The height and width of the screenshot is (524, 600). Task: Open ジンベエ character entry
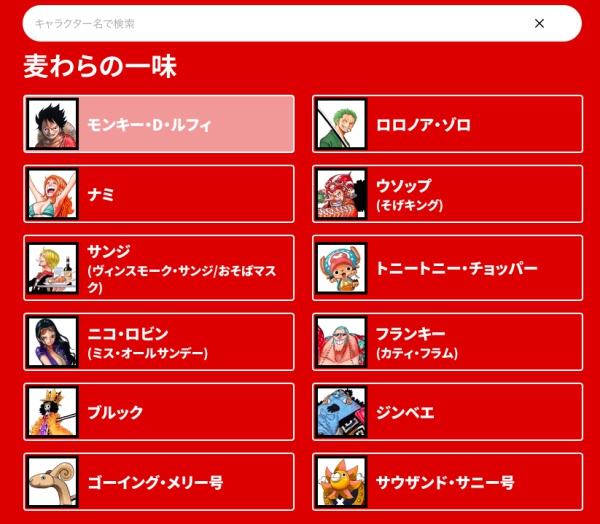click(447, 412)
